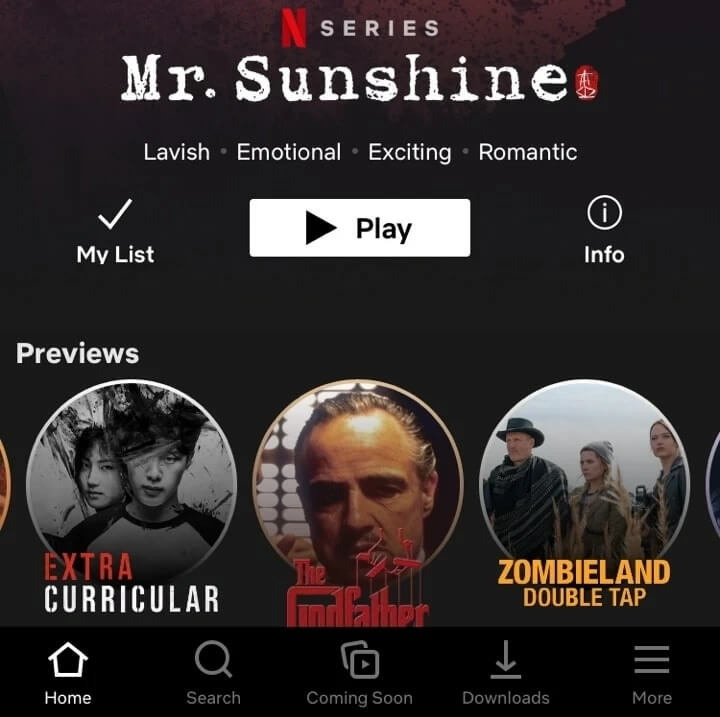720x717 pixels.
Task: Remove Mr. Sunshine from My List
Action: pyautogui.click(x=115, y=231)
